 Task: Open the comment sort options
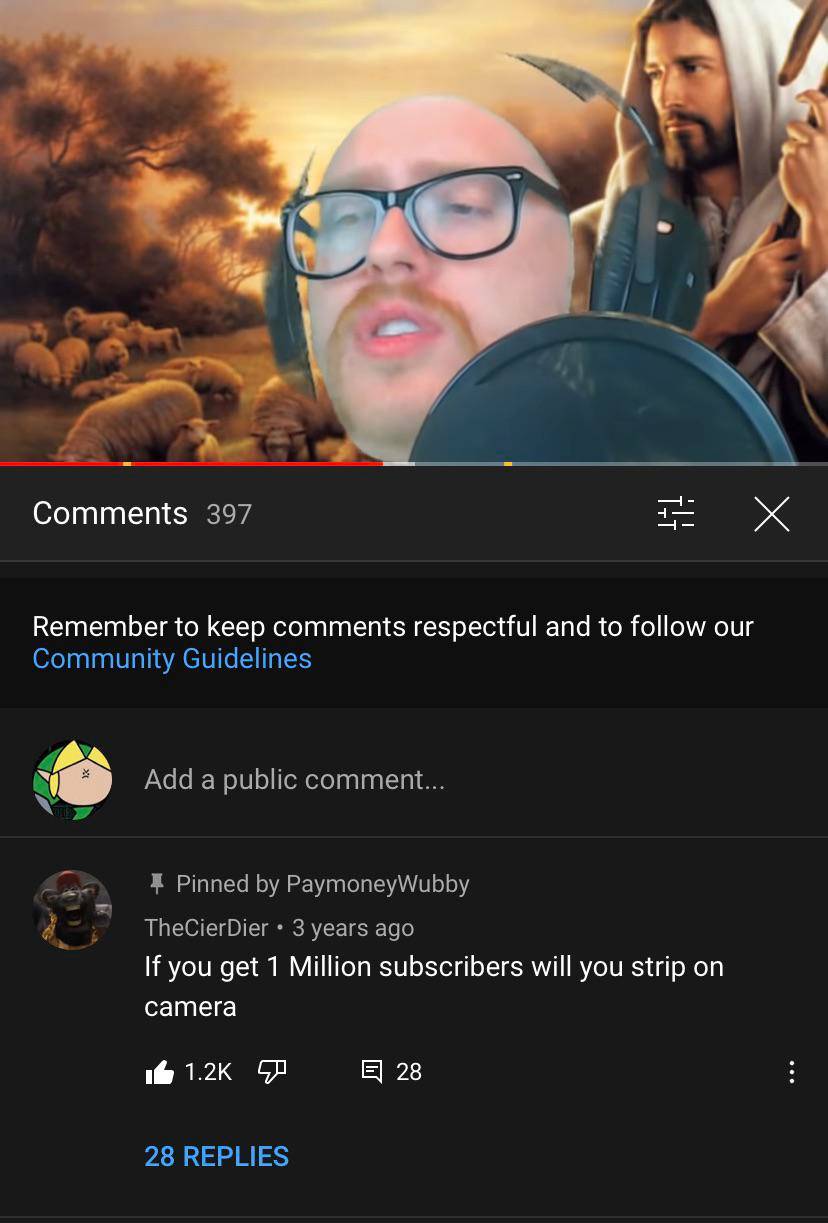tap(676, 513)
